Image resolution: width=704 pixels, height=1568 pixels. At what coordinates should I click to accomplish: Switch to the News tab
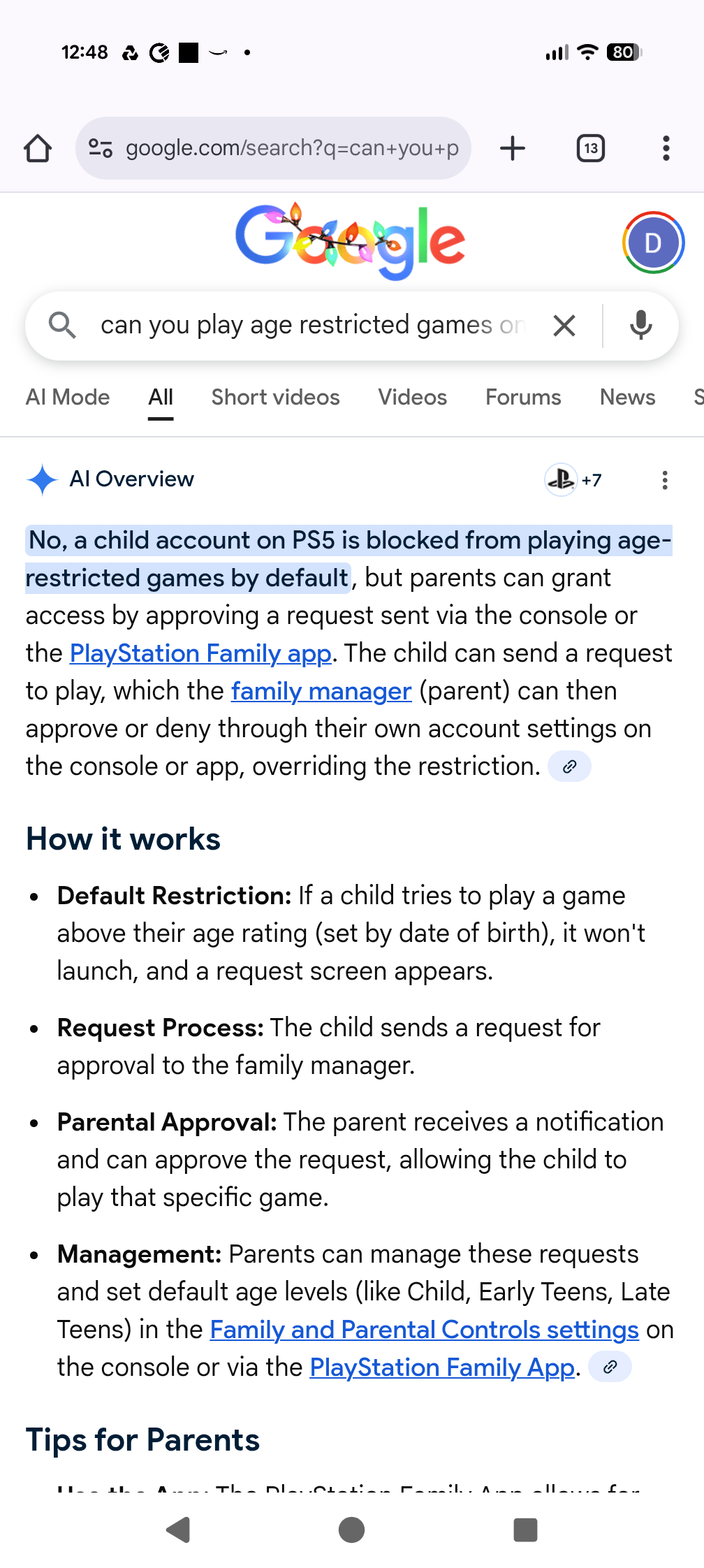(627, 398)
